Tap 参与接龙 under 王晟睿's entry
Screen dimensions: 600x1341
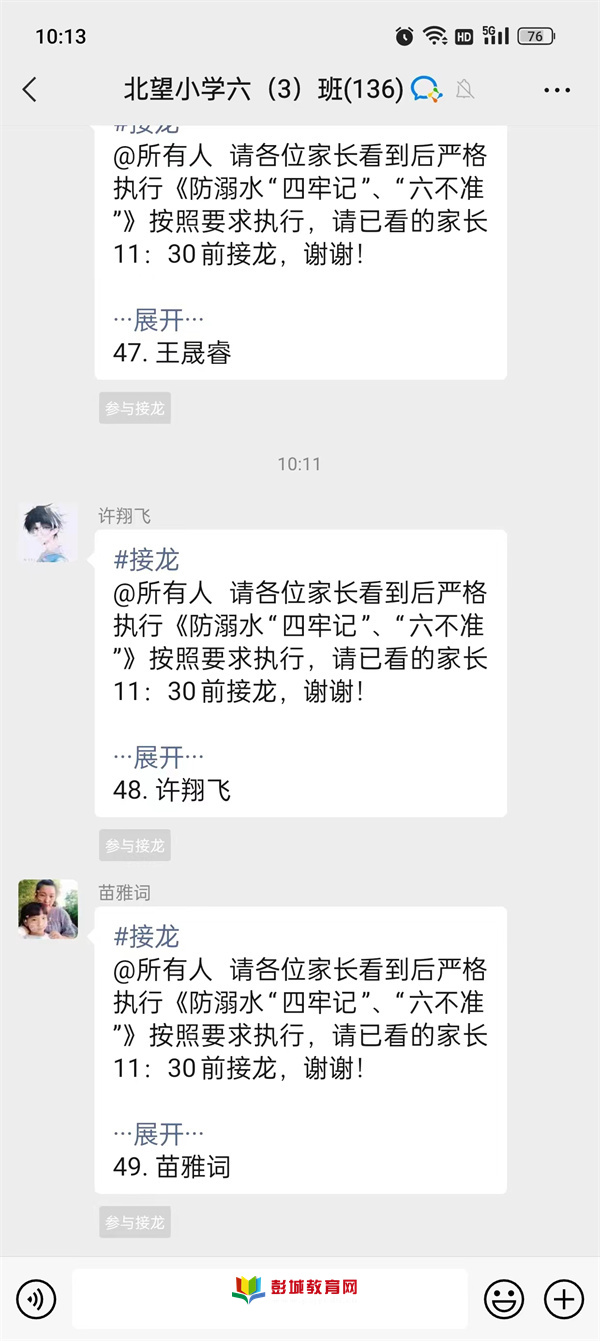135,408
